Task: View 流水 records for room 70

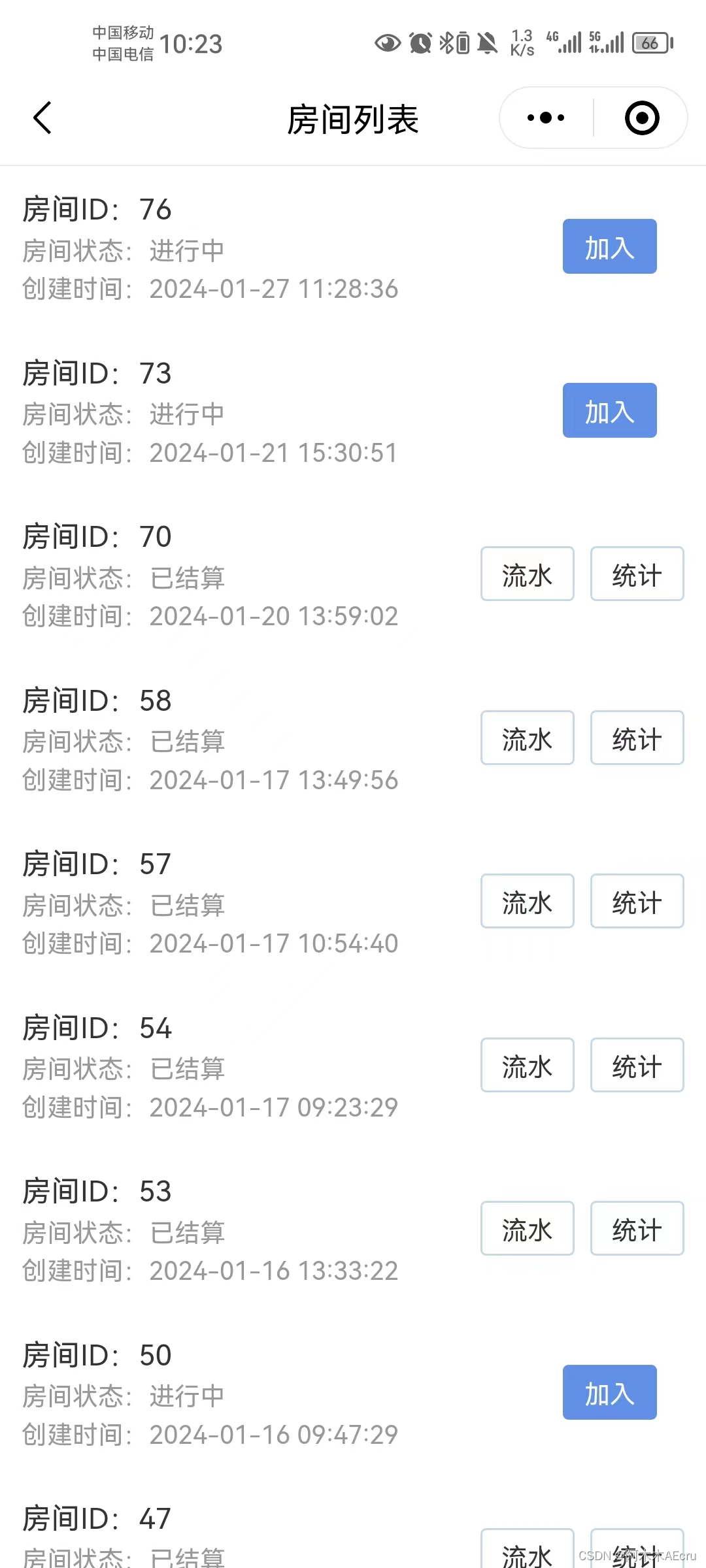Action: pyautogui.click(x=527, y=574)
